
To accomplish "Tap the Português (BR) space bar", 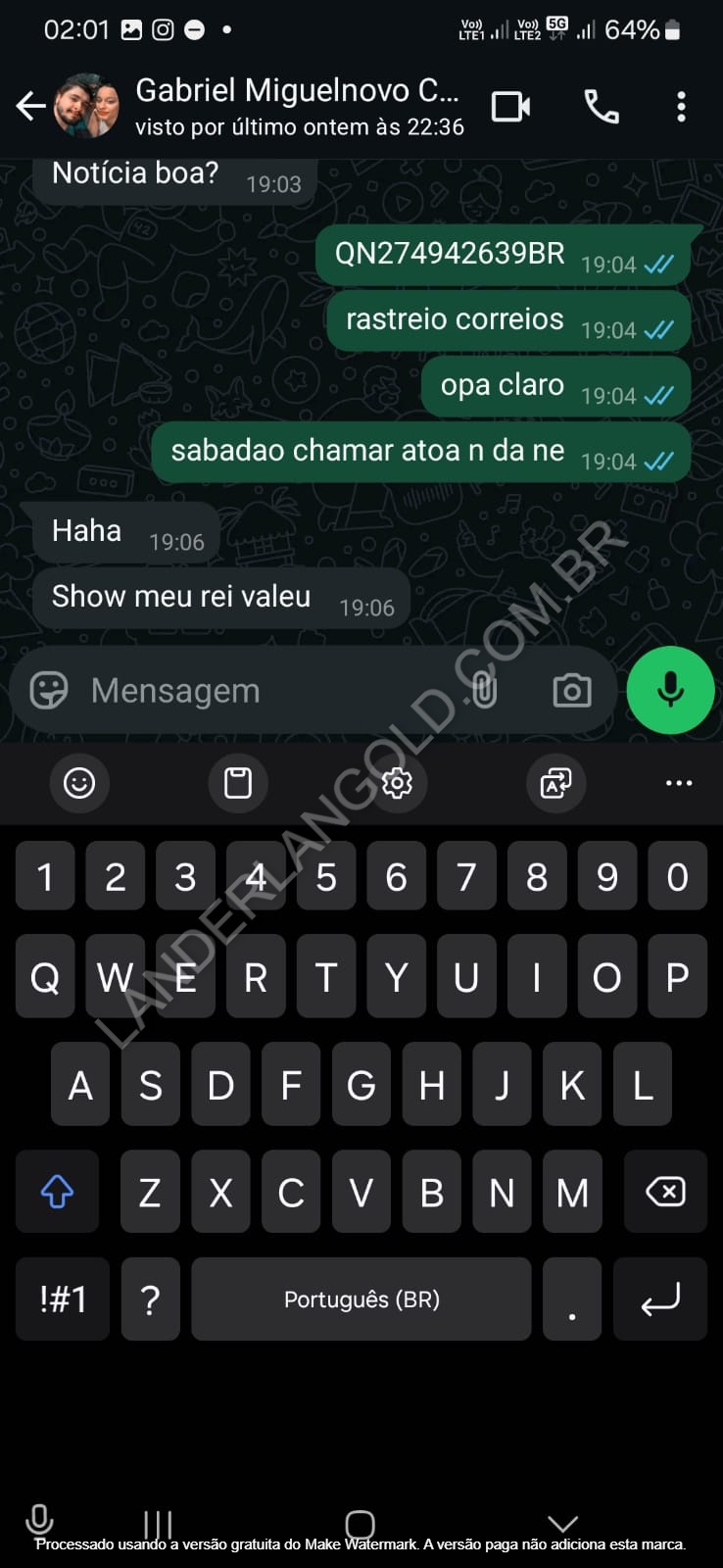I will [361, 1299].
